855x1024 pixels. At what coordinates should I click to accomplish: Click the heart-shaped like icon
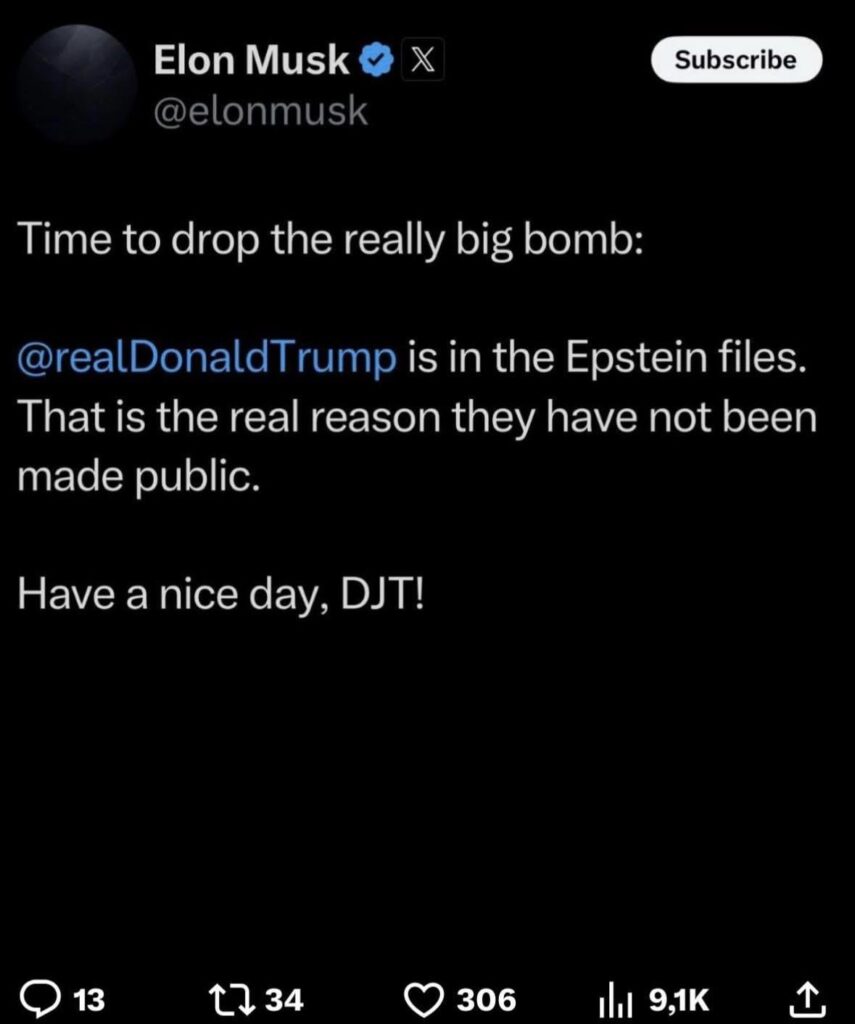click(426, 997)
